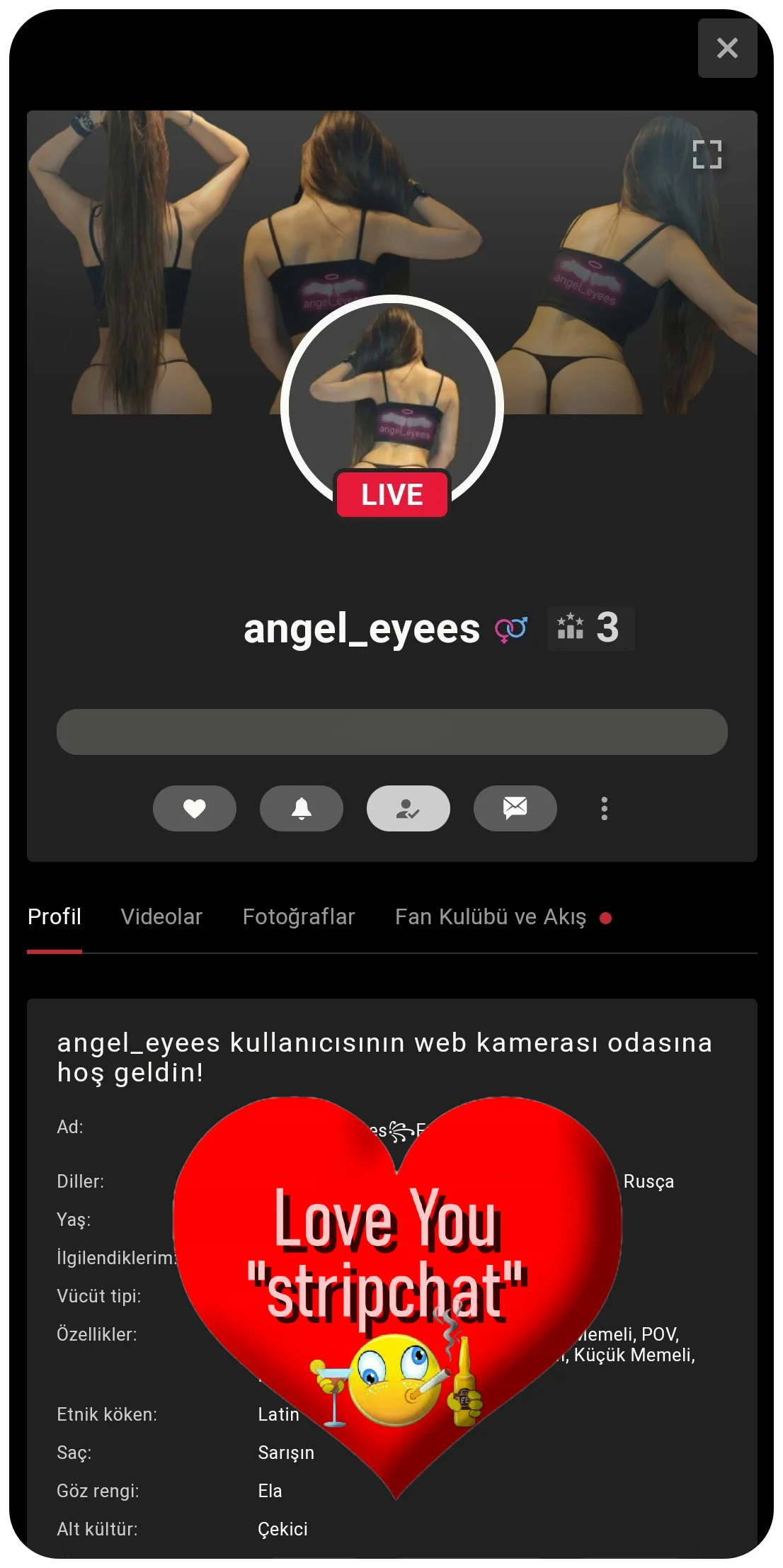Select the Profil tab
The image size is (783, 1568).
pyautogui.click(x=55, y=916)
